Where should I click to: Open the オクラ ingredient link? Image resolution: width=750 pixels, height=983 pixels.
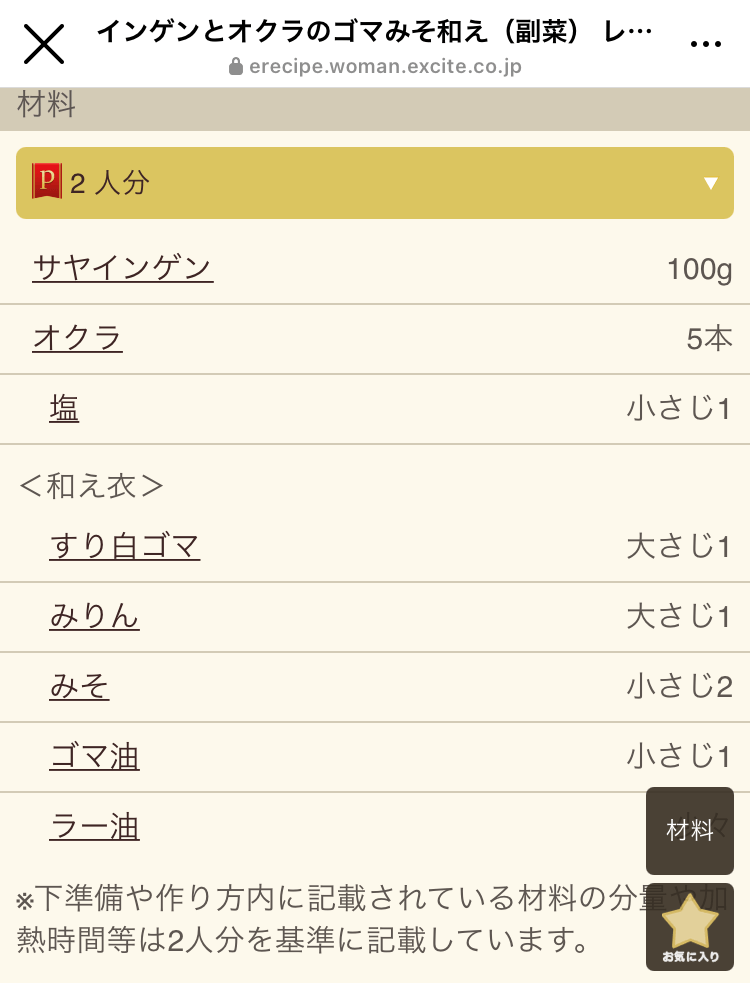pos(77,338)
